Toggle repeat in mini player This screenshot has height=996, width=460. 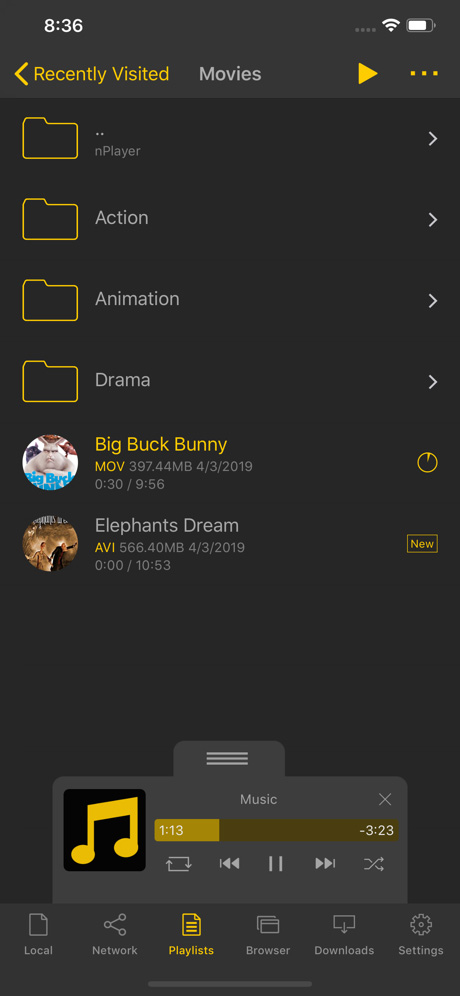click(179, 864)
